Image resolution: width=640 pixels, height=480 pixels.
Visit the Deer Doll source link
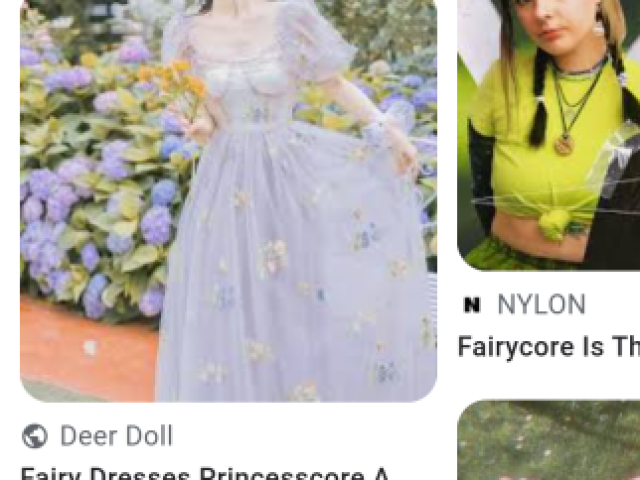[116, 436]
